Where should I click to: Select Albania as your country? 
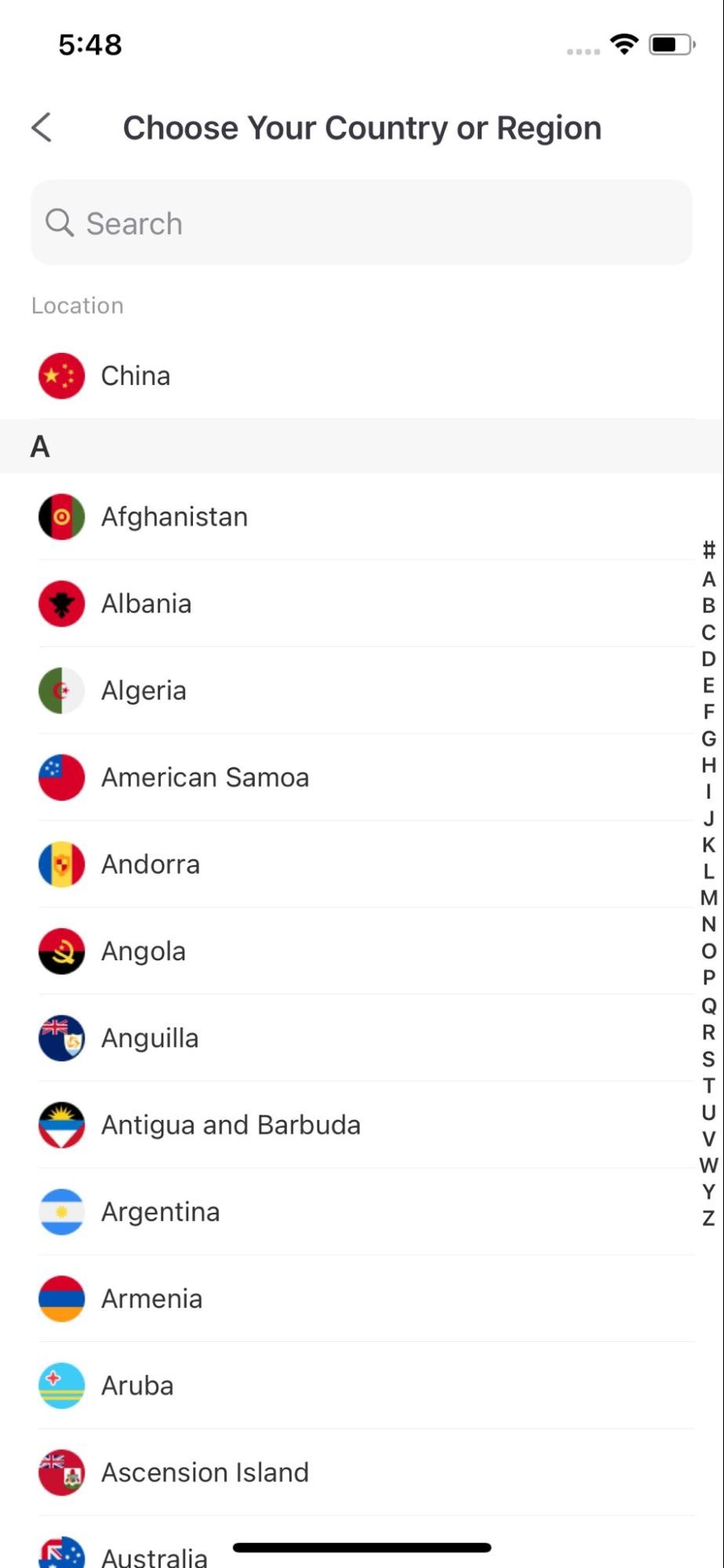146,604
